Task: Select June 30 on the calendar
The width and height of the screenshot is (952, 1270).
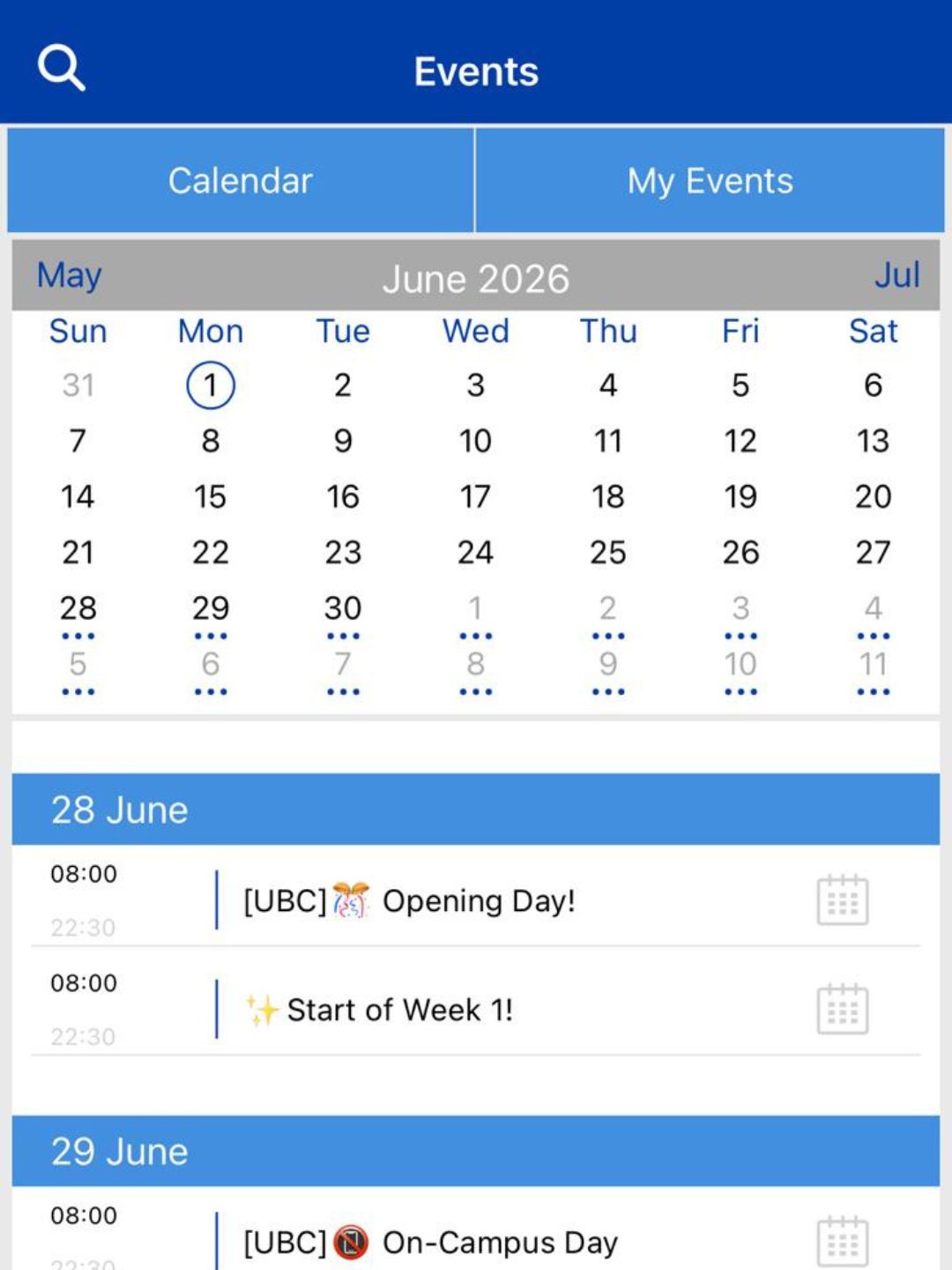Action: pyautogui.click(x=342, y=608)
